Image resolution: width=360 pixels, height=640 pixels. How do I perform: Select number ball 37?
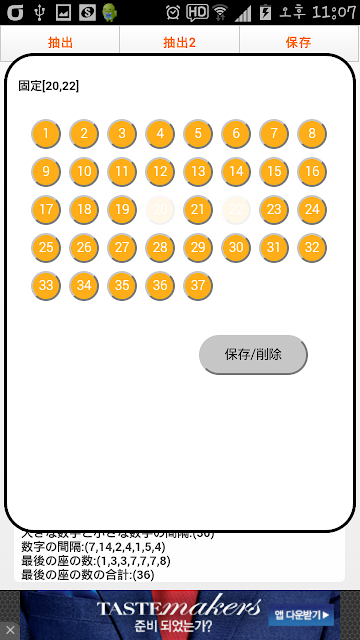point(198,285)
